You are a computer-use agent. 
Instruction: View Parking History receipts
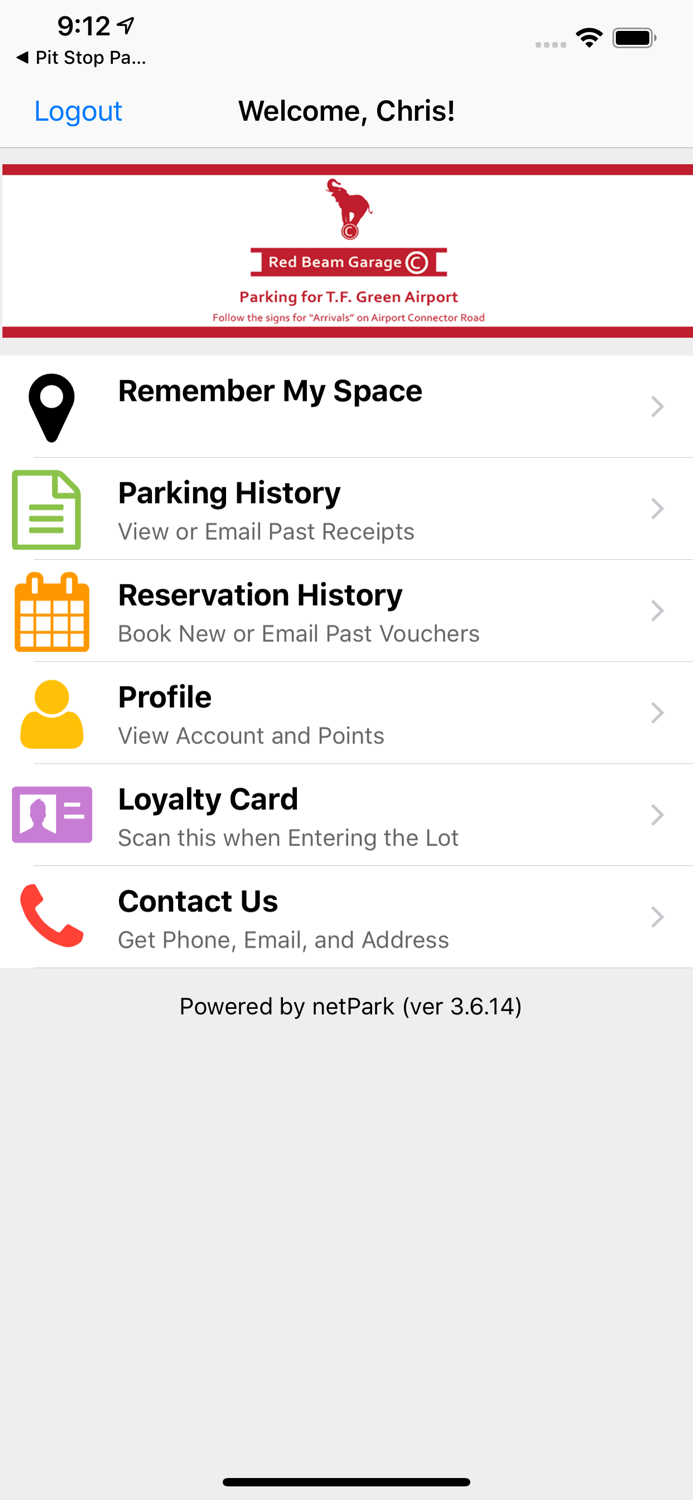(346, 510)
